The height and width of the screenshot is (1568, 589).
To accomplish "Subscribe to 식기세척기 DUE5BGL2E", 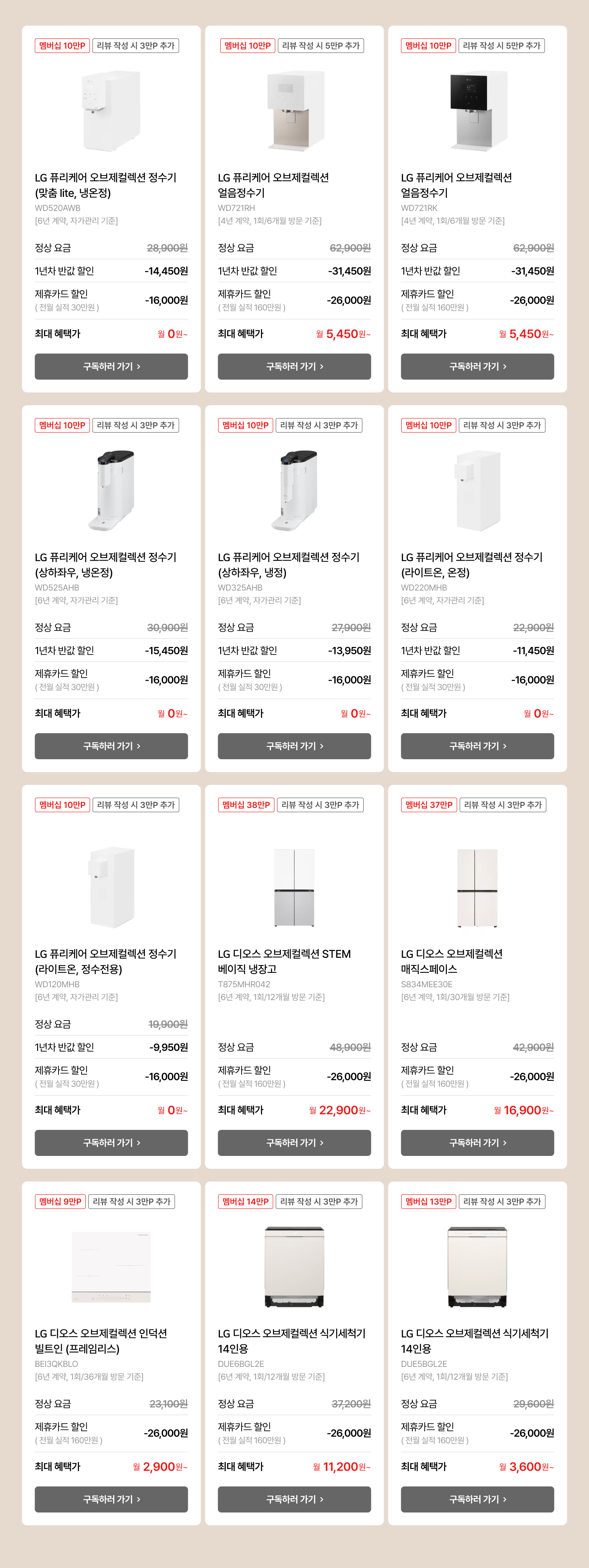I will (477, 1498).
